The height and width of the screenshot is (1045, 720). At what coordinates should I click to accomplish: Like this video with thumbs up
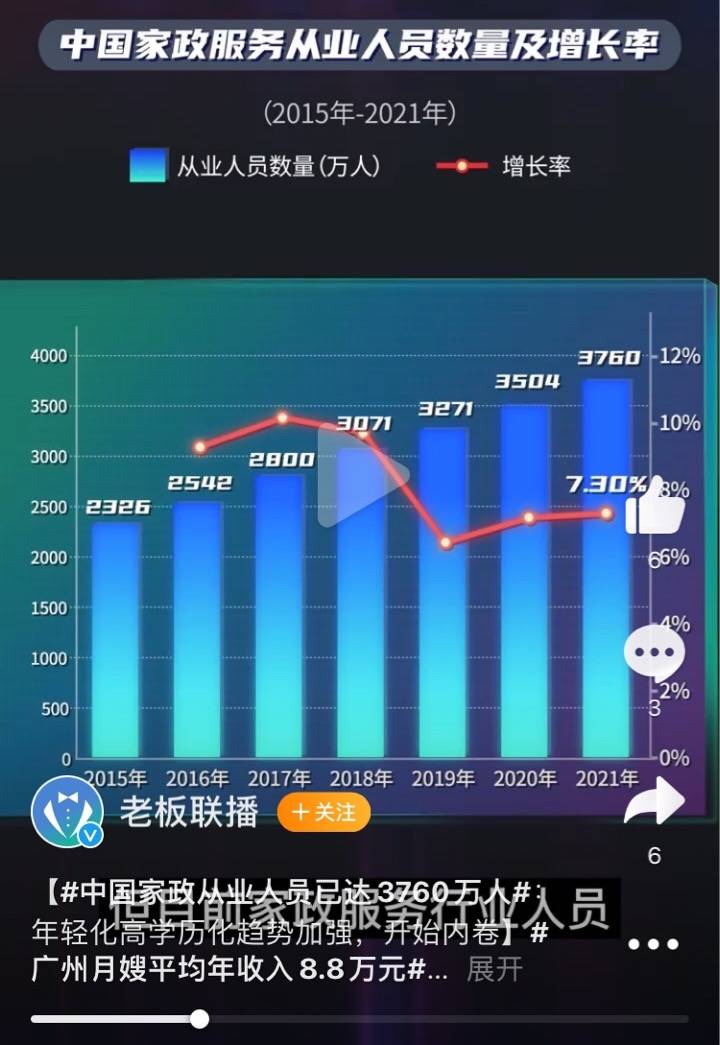point(654,507)
